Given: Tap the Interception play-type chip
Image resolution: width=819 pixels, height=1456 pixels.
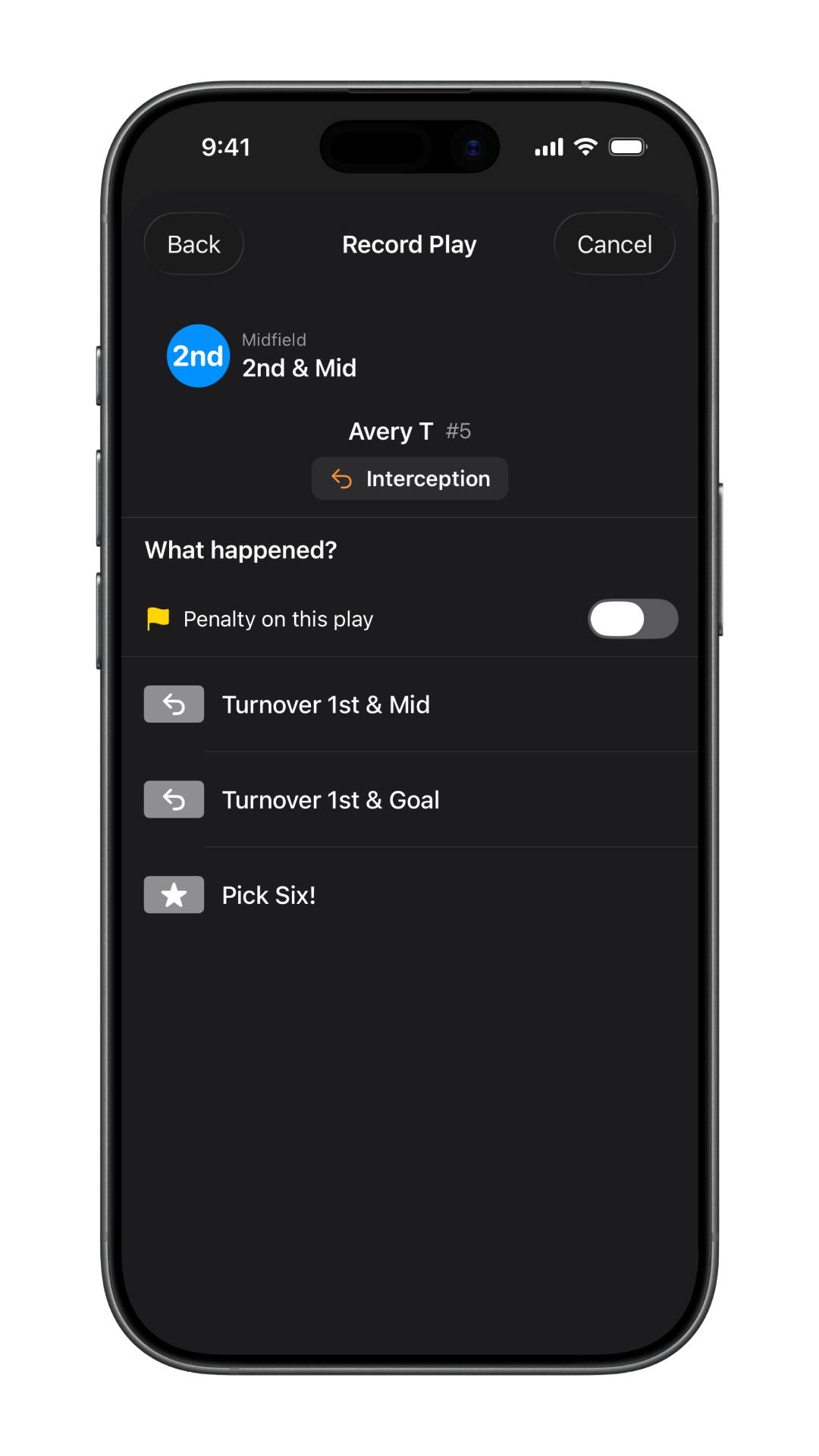Looking at the screenshot, I should pyautogui.click(x=409, y=479).
